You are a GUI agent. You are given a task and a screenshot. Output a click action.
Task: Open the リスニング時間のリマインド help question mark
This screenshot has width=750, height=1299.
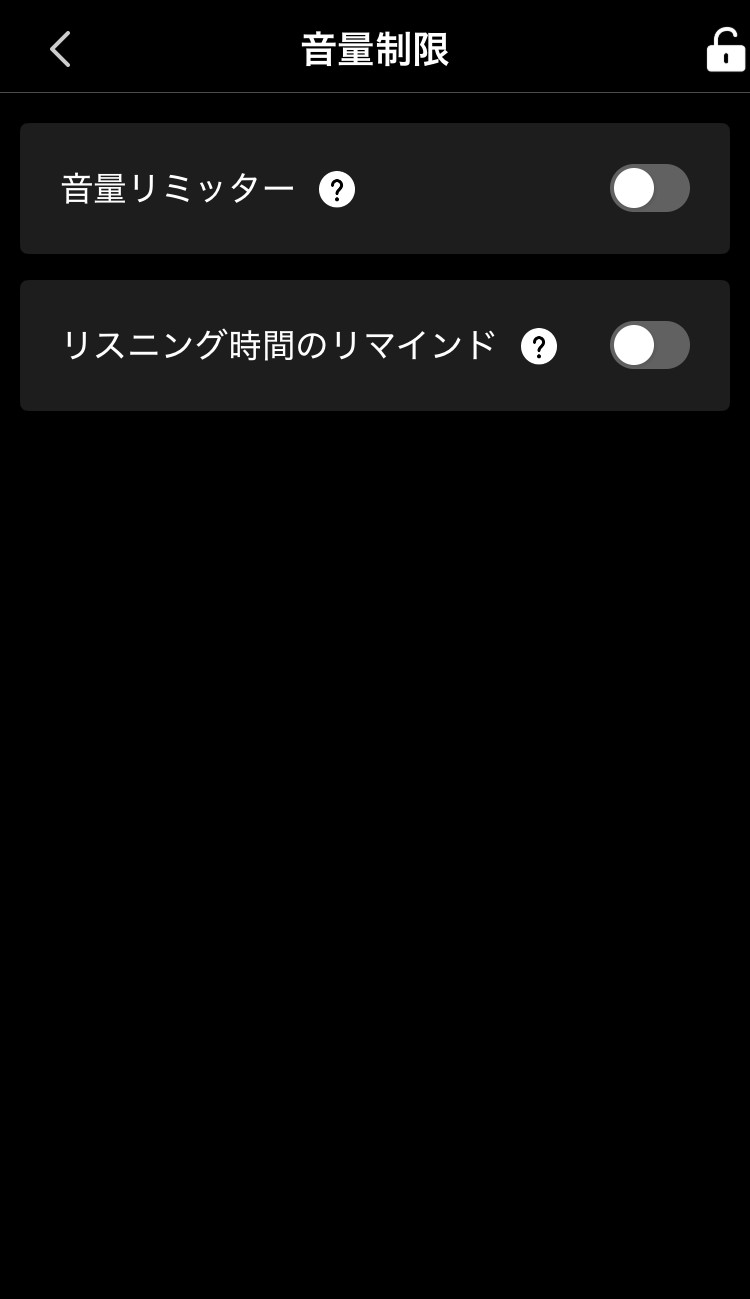pyautogui.click(x=539, y=346)
